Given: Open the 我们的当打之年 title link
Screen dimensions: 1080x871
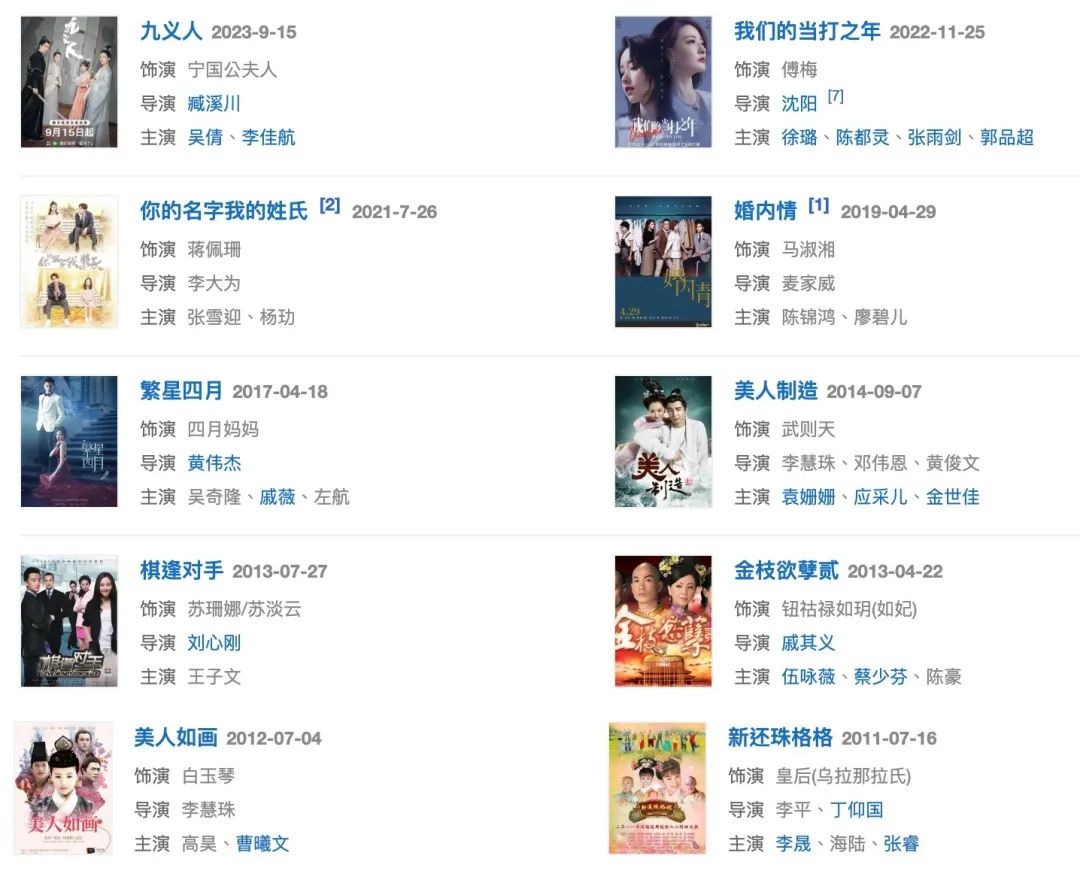Looking at the screenshot, I should pos(807,31).
